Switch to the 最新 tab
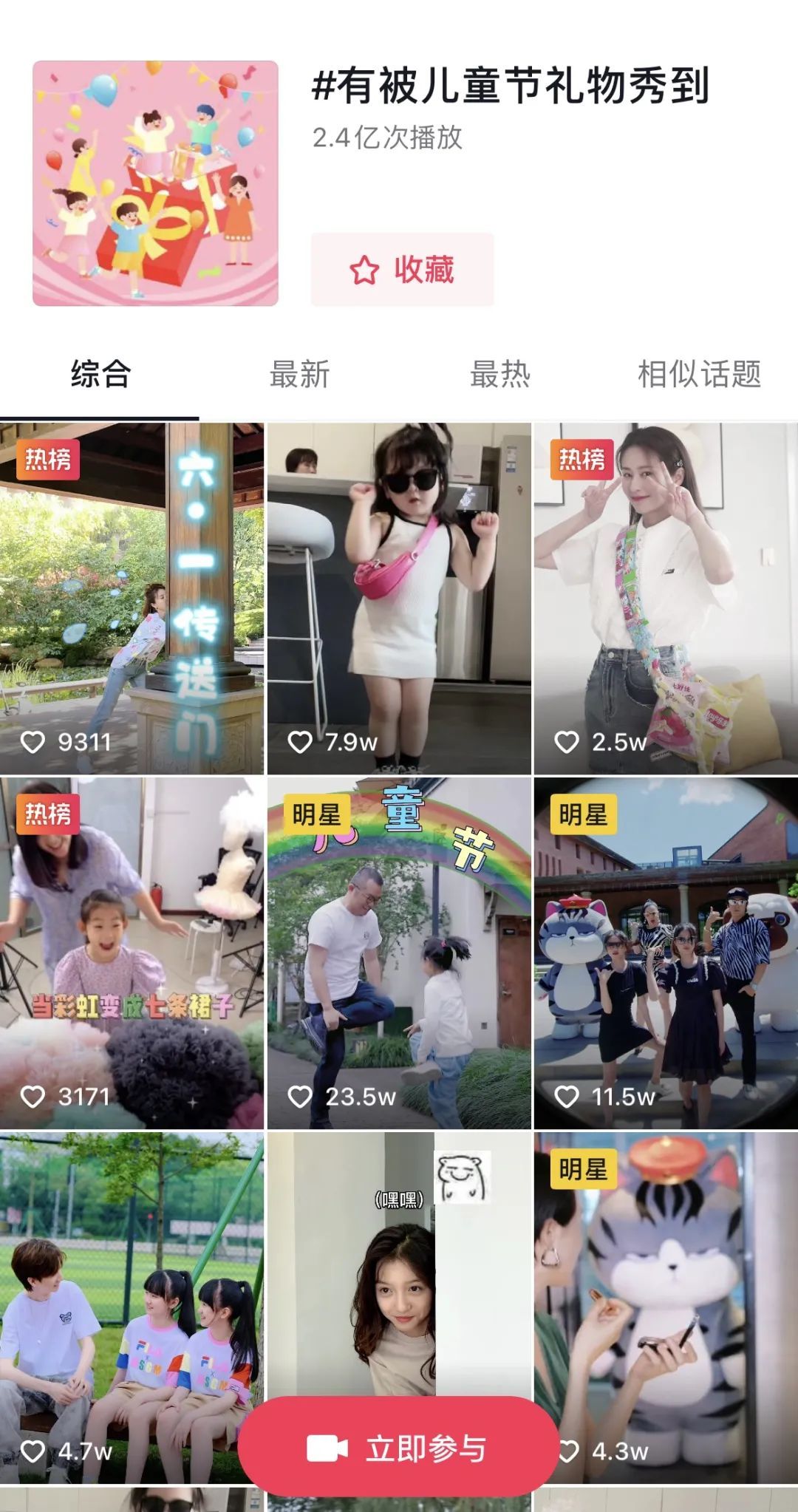 299,374
